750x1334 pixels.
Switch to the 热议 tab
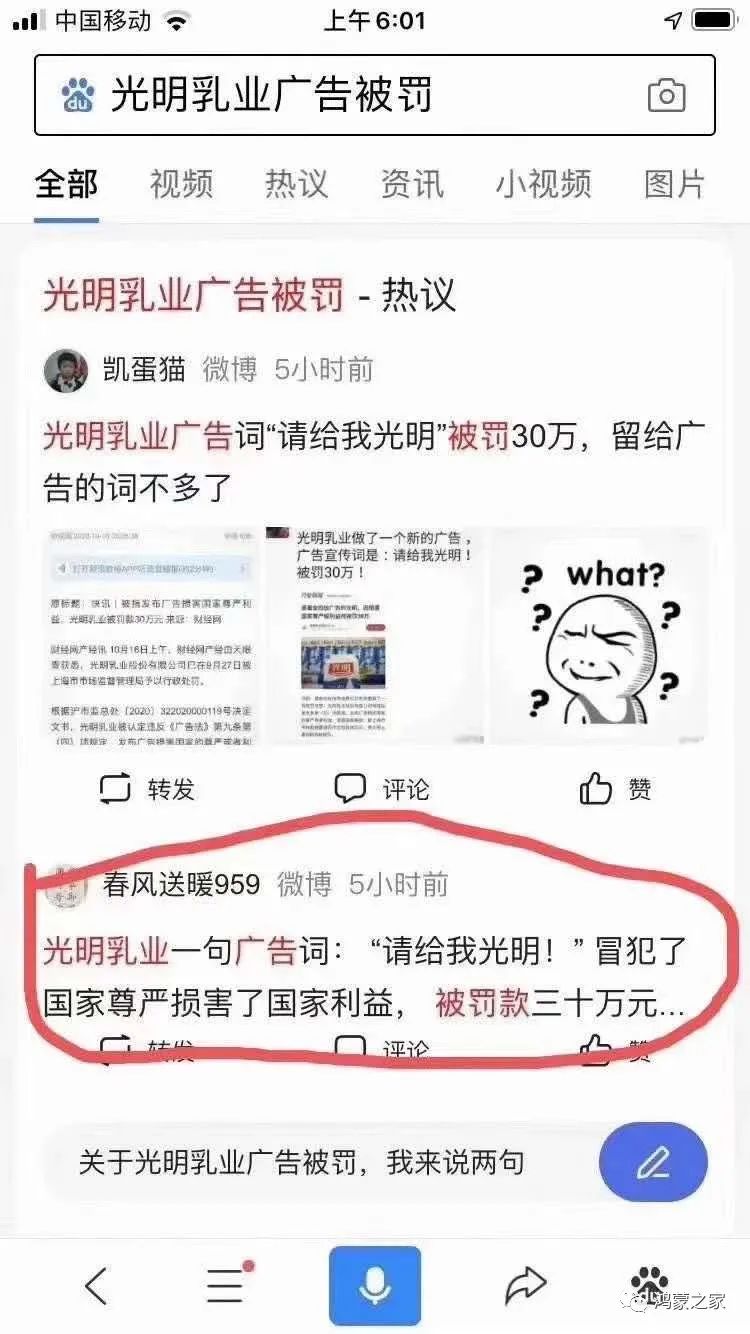pyautogui.click(x=296, y=184)
